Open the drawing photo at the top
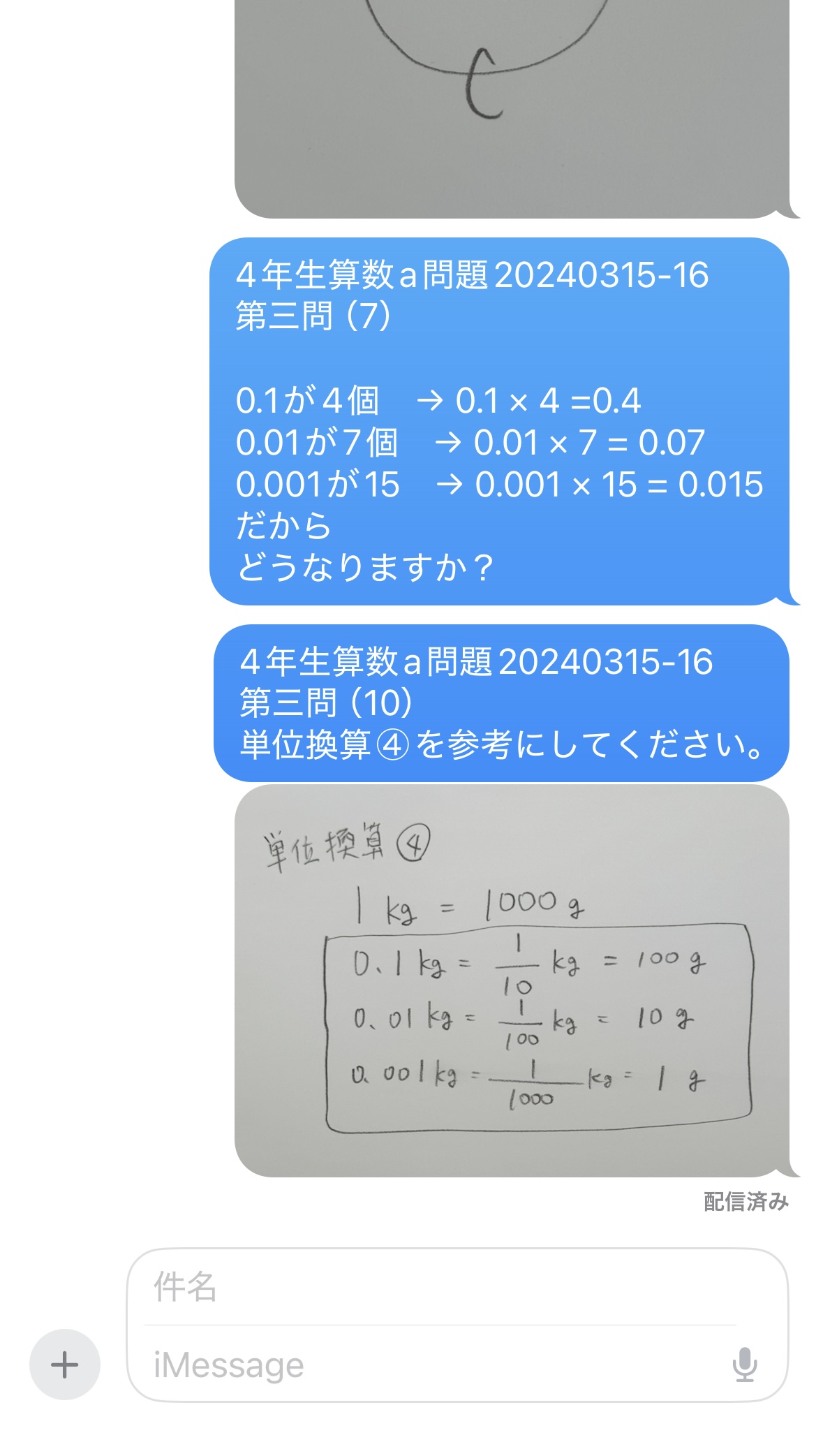 point(512,105)
